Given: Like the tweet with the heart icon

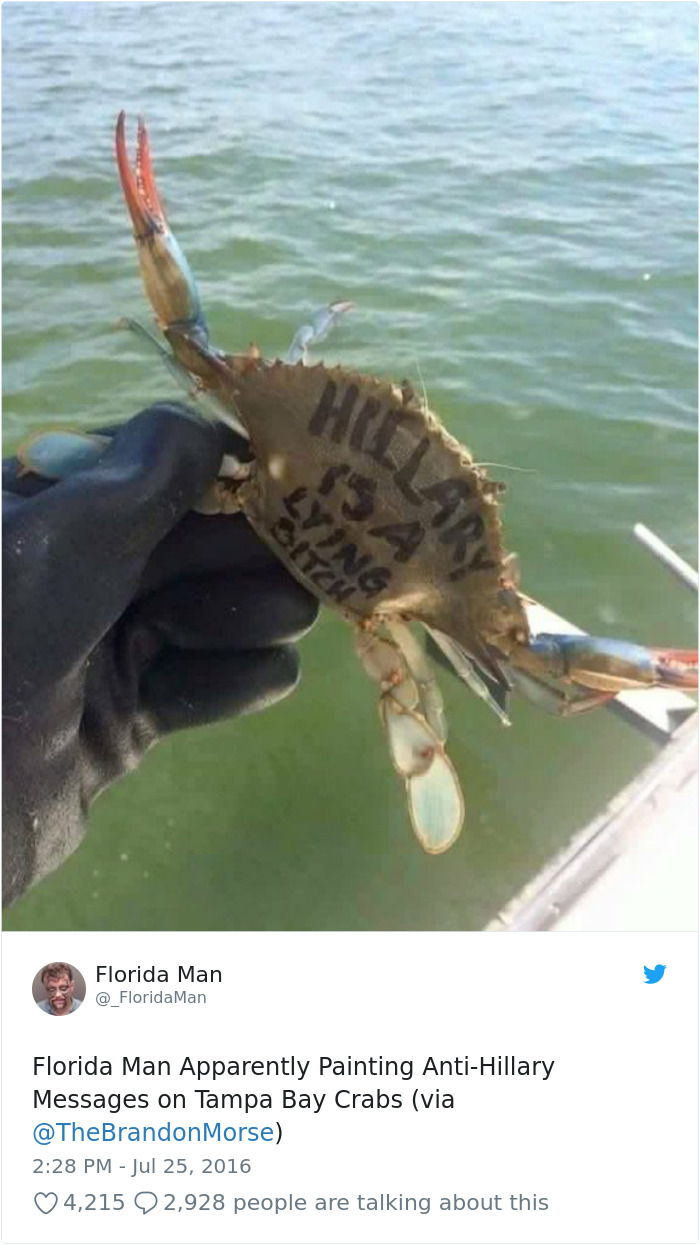Looking at the screenshot, I should click(46, 1203).
